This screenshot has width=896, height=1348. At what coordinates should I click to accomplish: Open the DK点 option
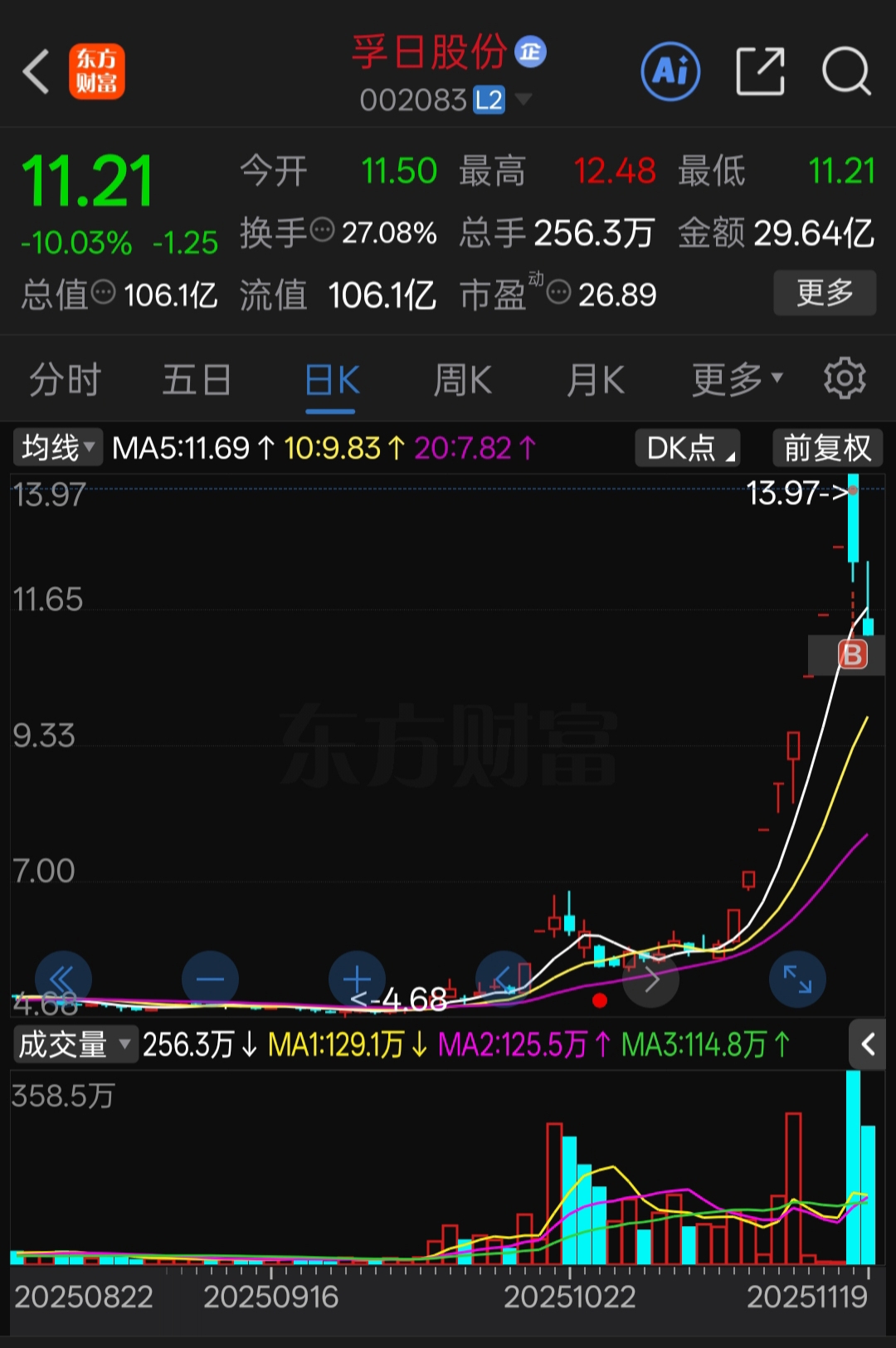point(688,448)
